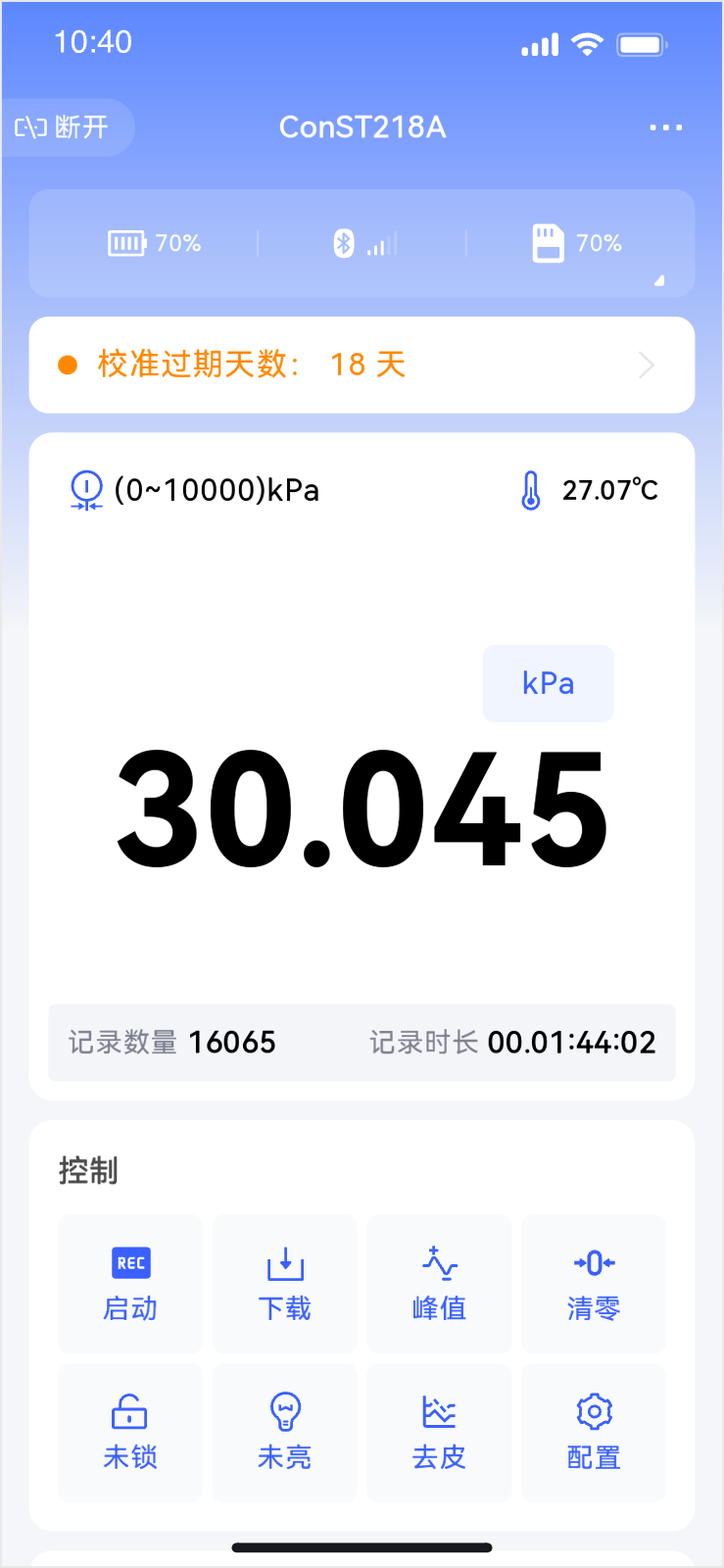Expand the device status panel
This screenshot has height=1568, width=724.
[x=658, y=280]
